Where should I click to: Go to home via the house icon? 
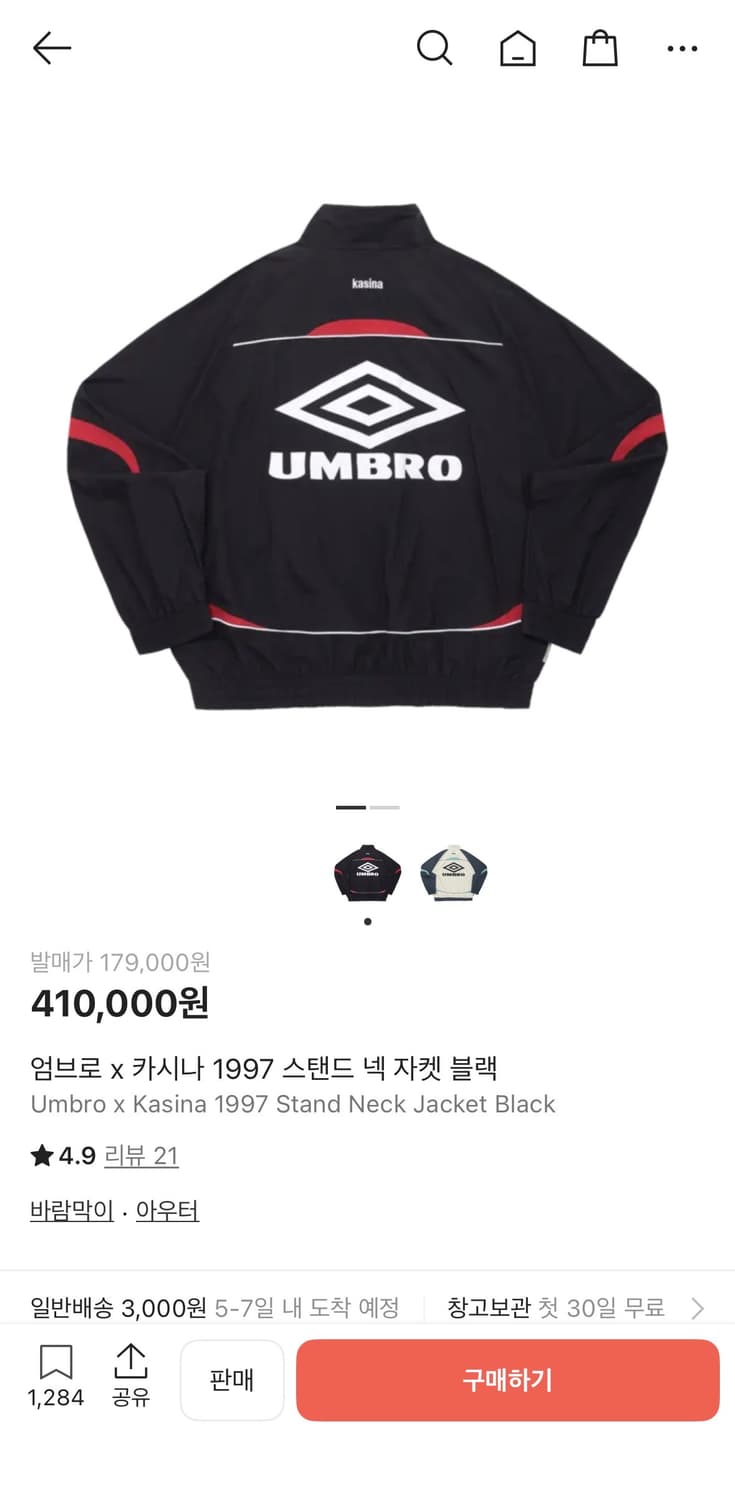[517, 47]
